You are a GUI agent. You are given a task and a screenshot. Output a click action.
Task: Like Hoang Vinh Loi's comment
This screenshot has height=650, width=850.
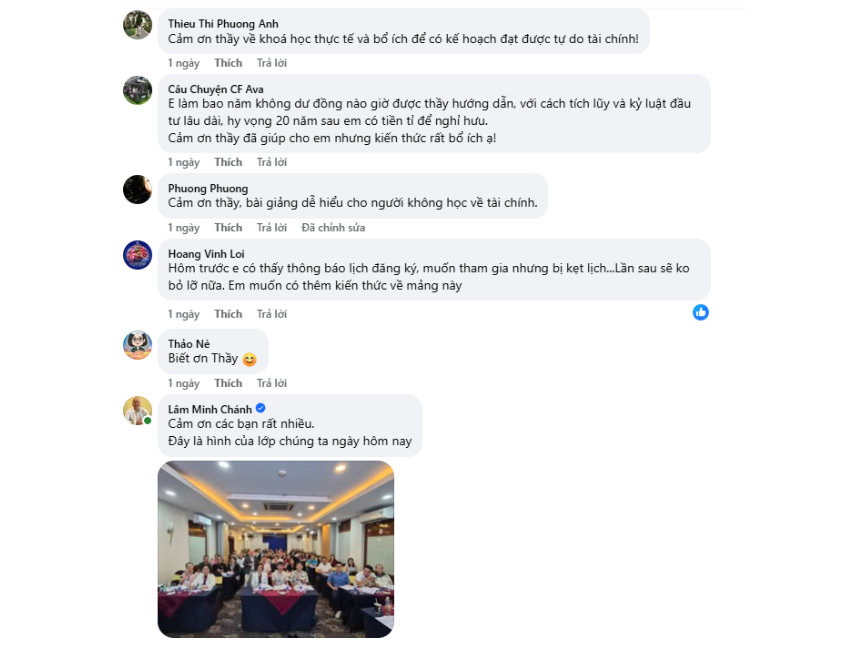(x=228, y=314)
